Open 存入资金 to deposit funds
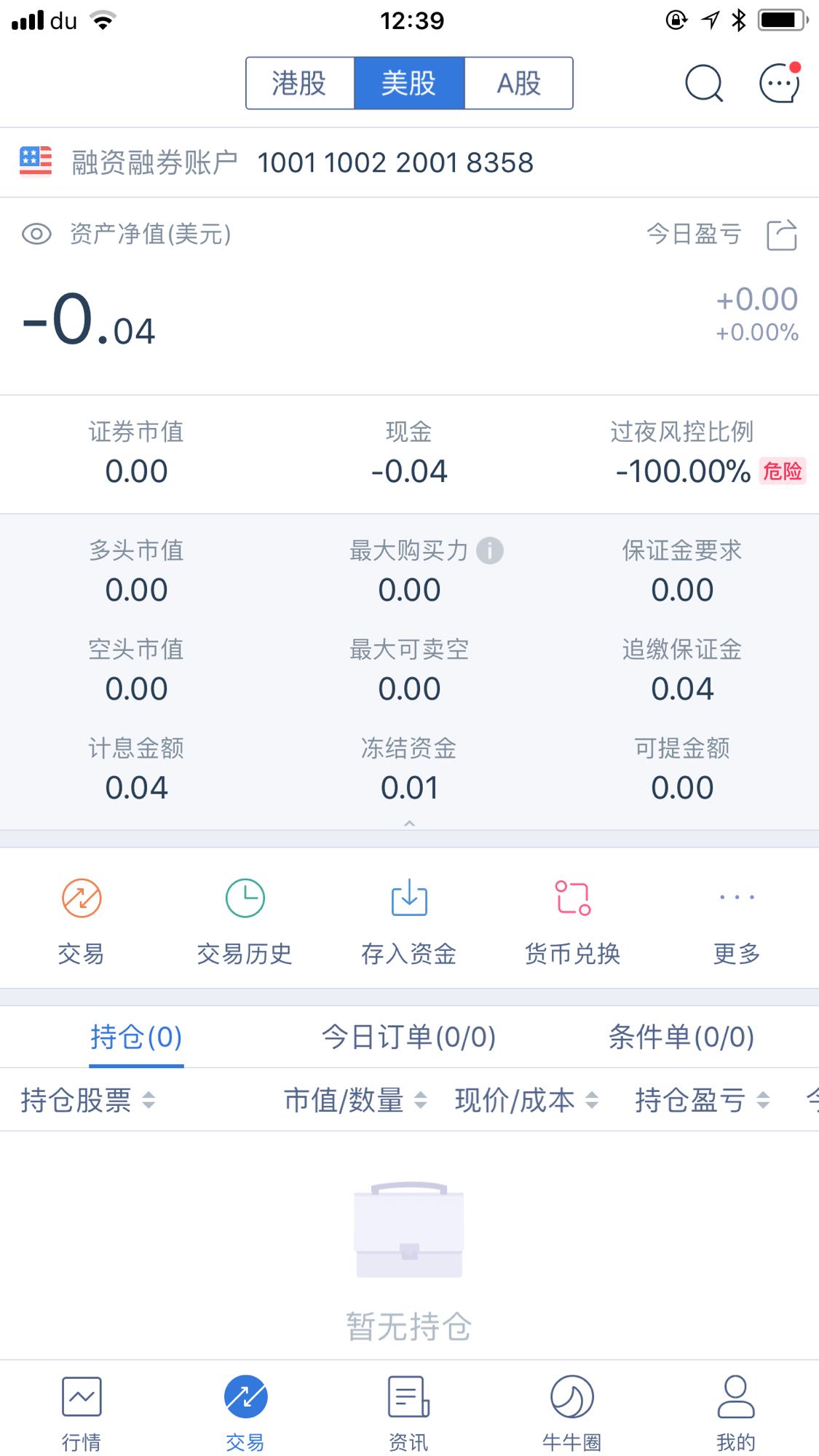Viewport: 819px width, 1456px height. 409,922
